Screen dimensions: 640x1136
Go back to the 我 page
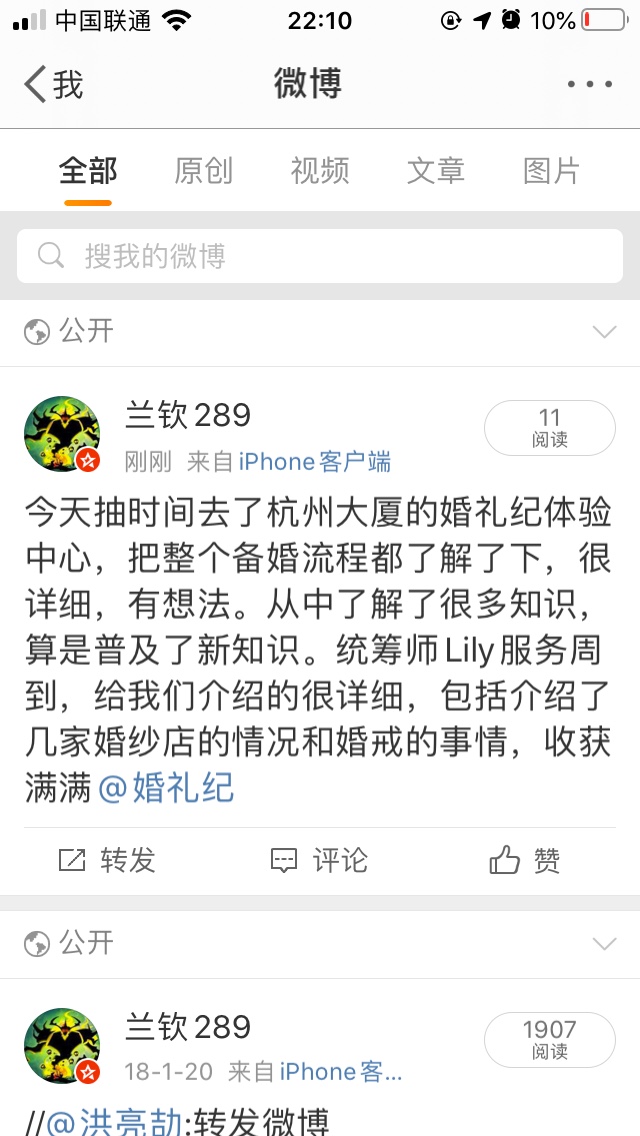(x=54, y=84)
